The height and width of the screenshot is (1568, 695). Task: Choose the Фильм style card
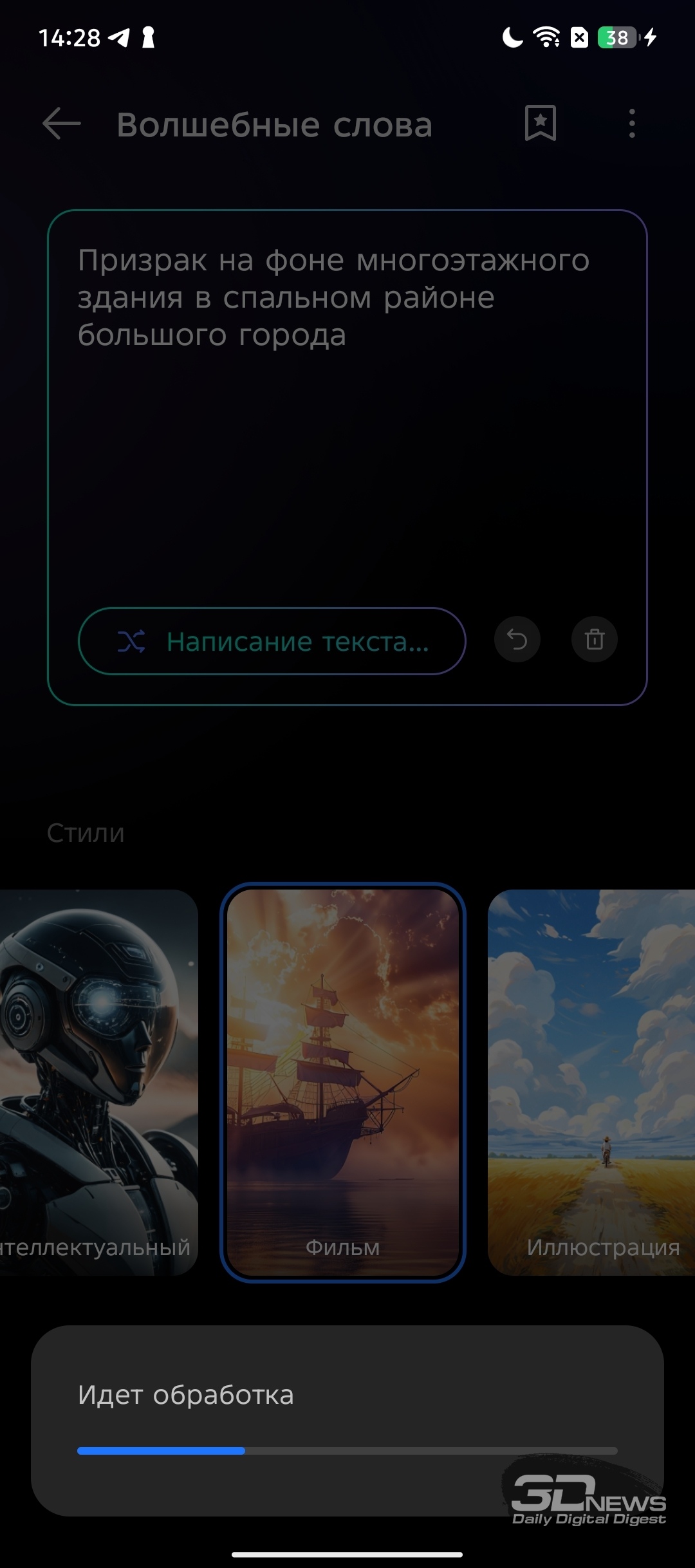pos(343,1083)
